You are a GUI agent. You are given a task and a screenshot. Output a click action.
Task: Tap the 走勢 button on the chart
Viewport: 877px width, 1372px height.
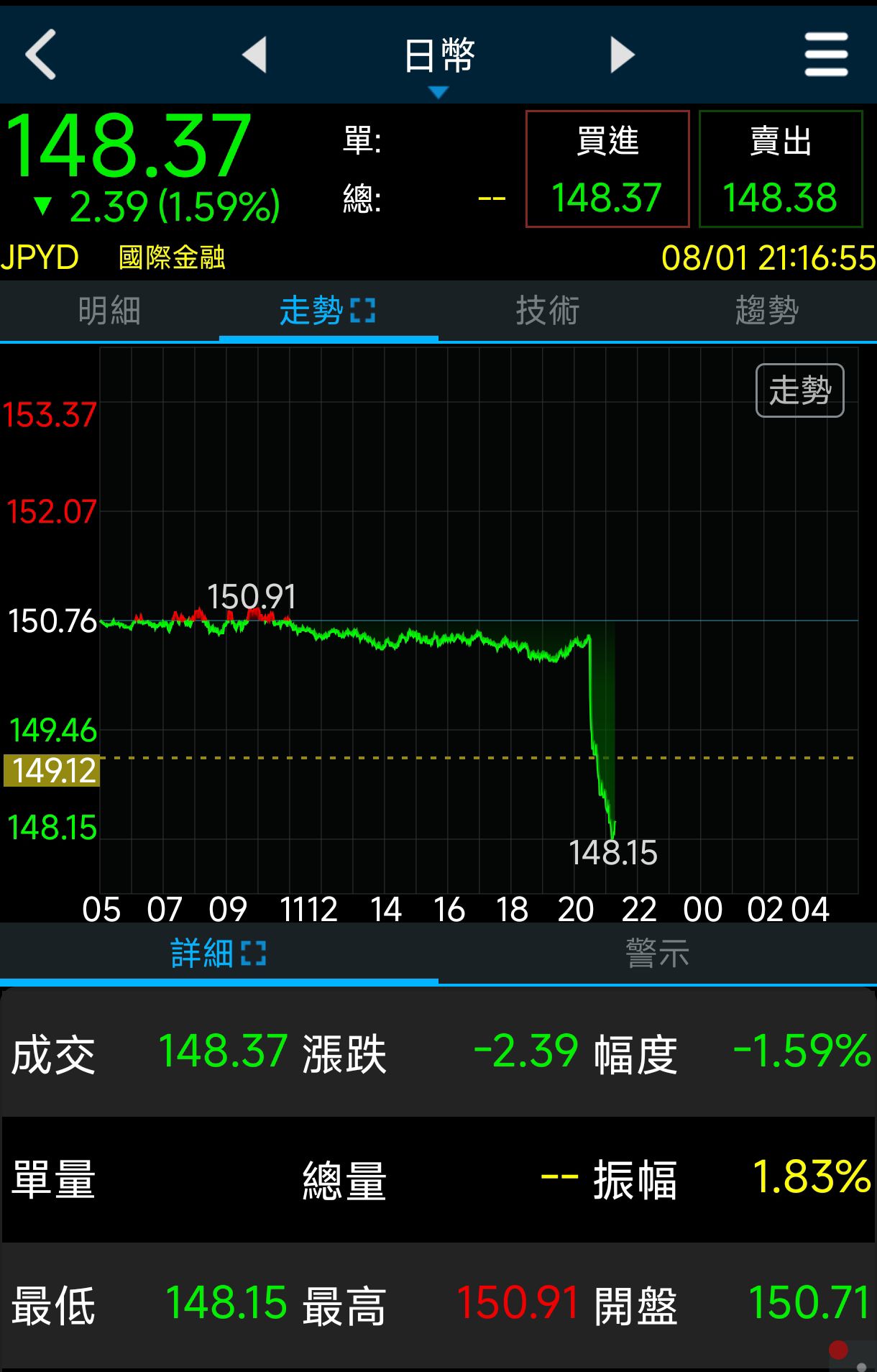pyautogui.click(x=799, y=390)
